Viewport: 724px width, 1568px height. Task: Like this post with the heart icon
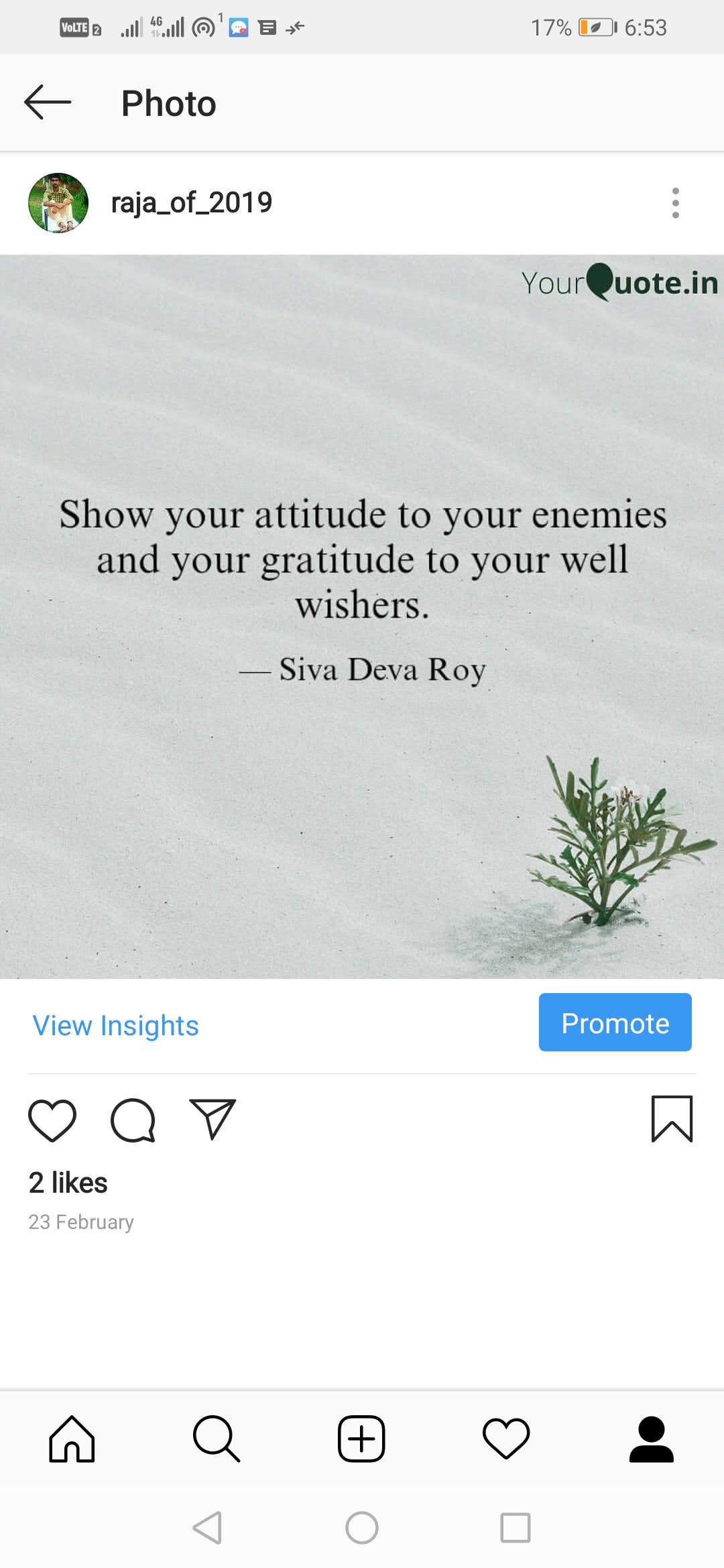52,1120
